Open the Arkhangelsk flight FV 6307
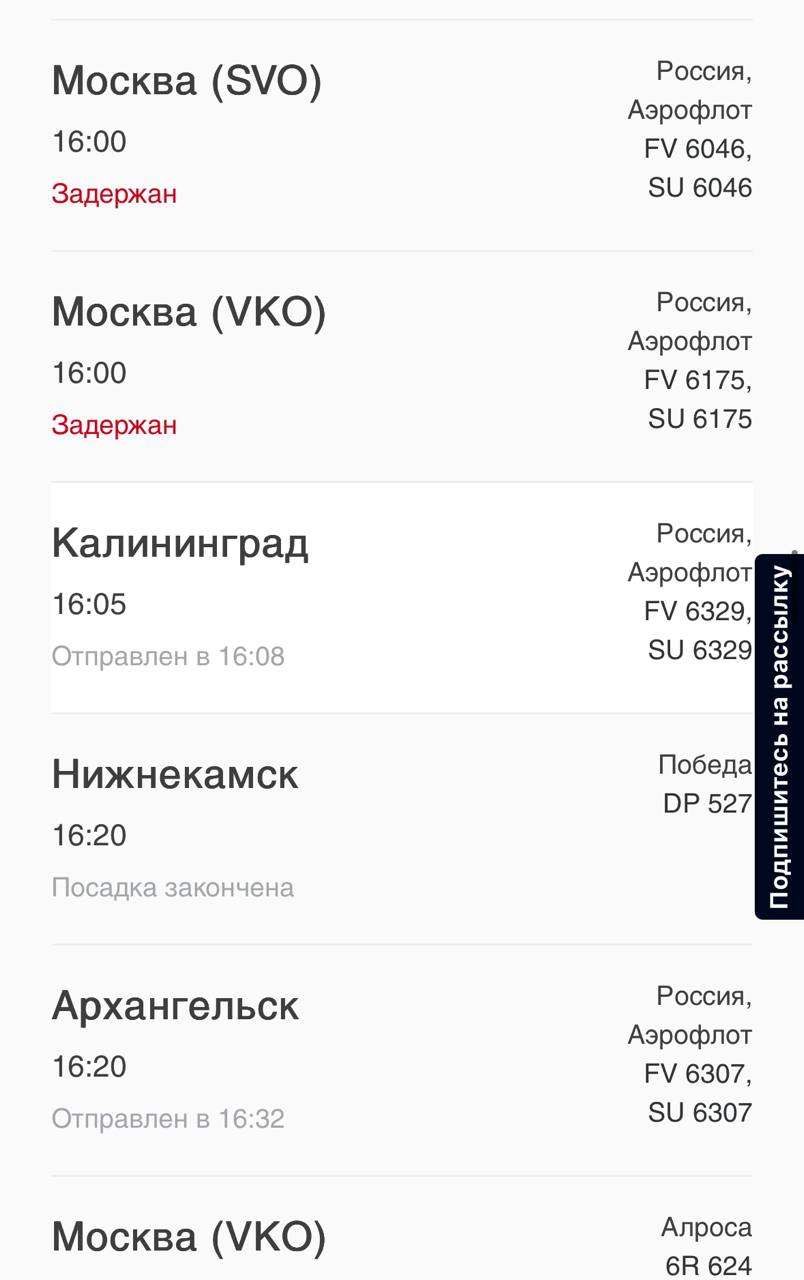This screenshot has height=1280, width=804. [400, 1059]
